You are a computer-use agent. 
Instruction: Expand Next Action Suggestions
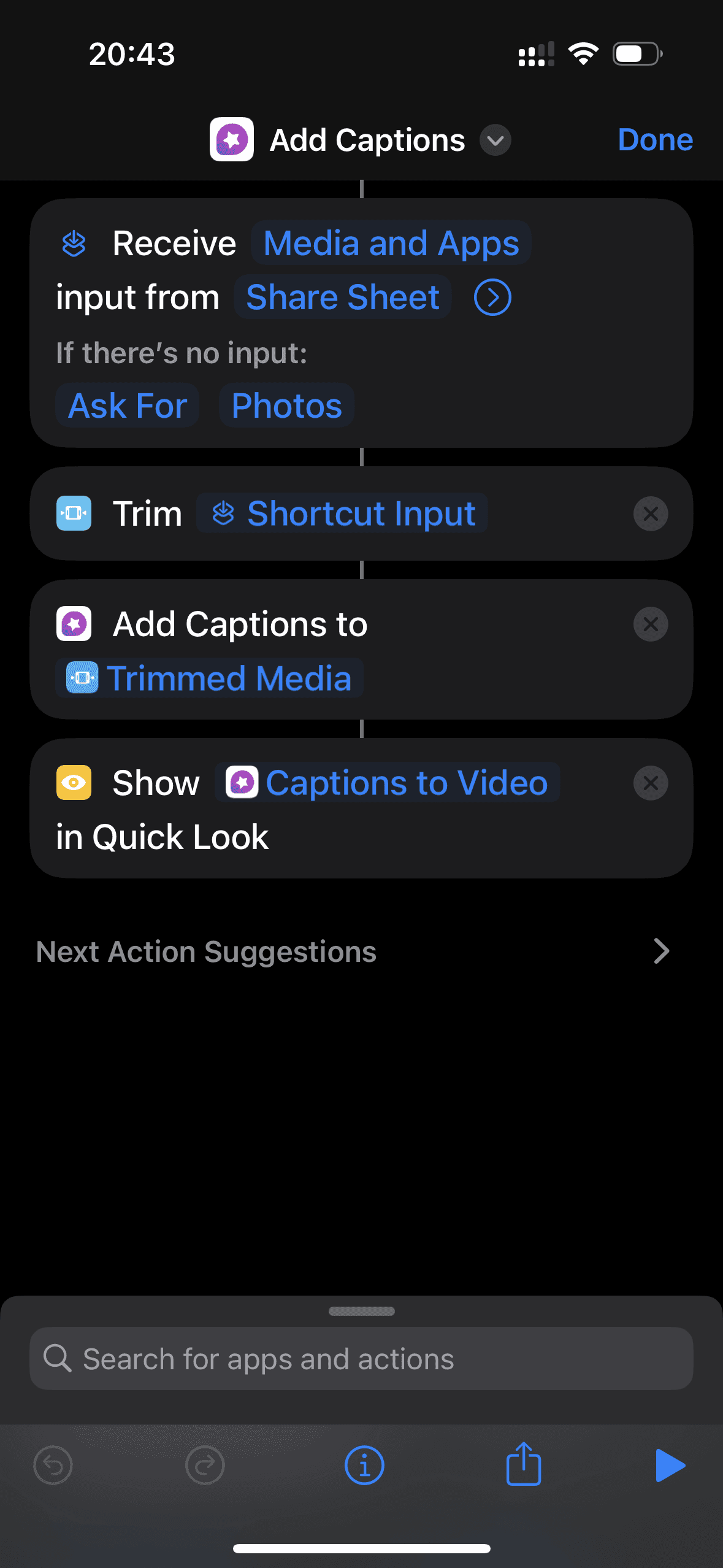pyautogui.click(x=660, y=951)
